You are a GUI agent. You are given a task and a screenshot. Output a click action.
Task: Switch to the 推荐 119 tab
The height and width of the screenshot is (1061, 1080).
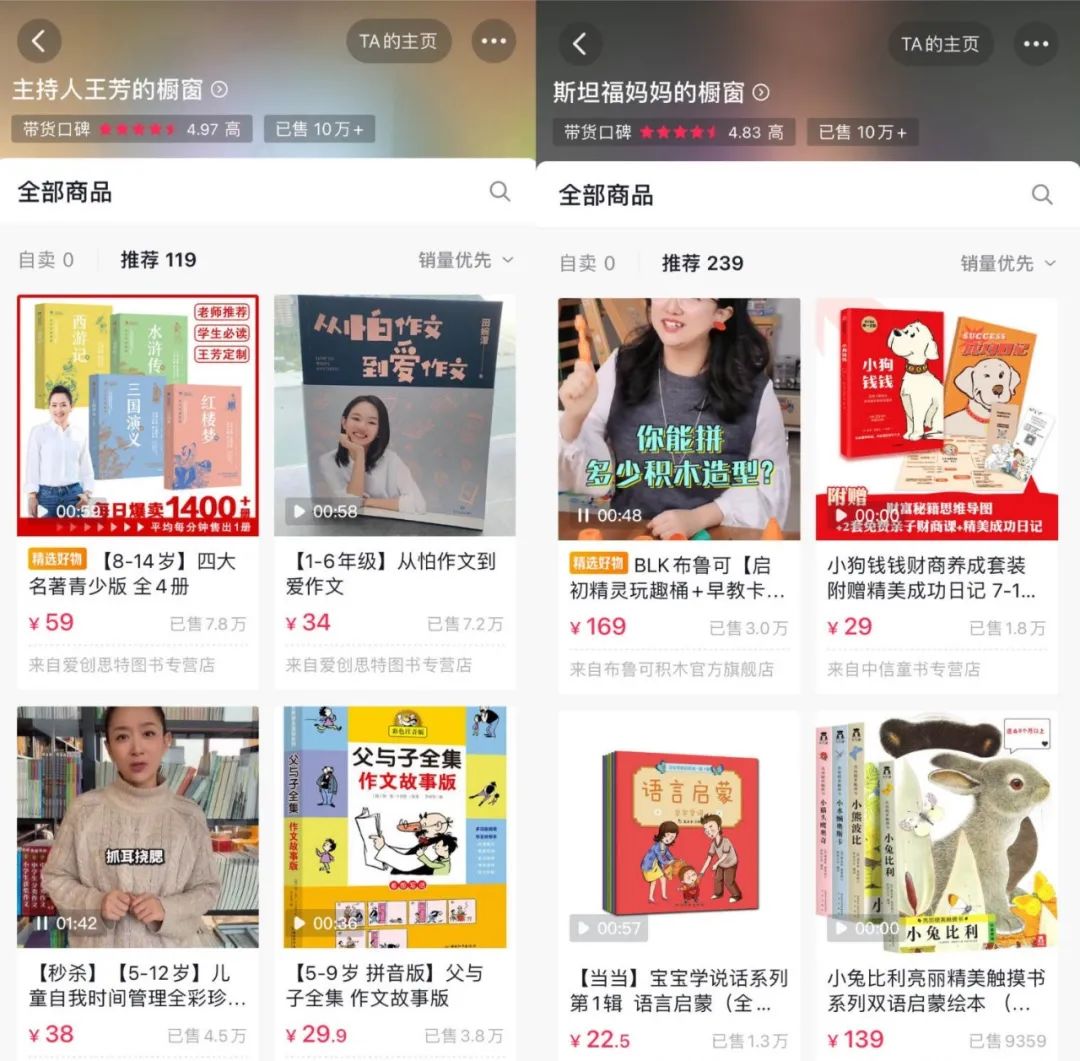click(158, 260)
